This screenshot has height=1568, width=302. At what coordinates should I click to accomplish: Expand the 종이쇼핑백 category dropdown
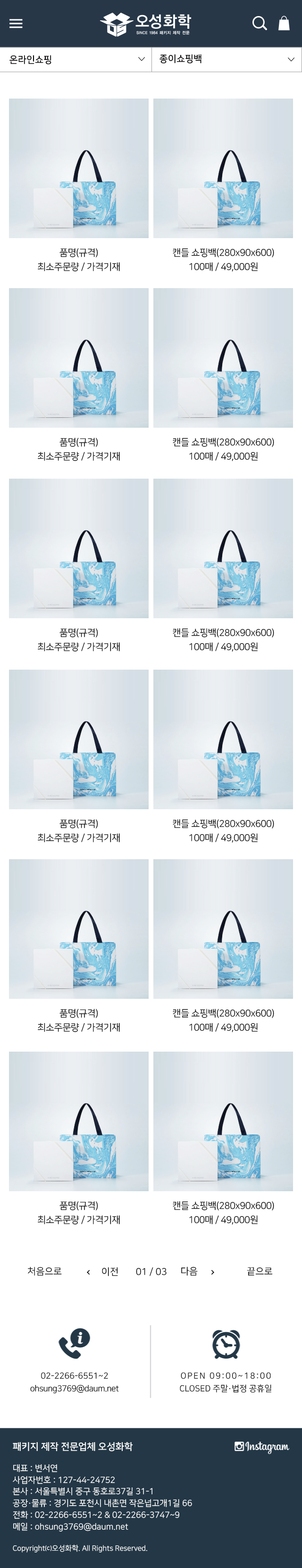226,59
